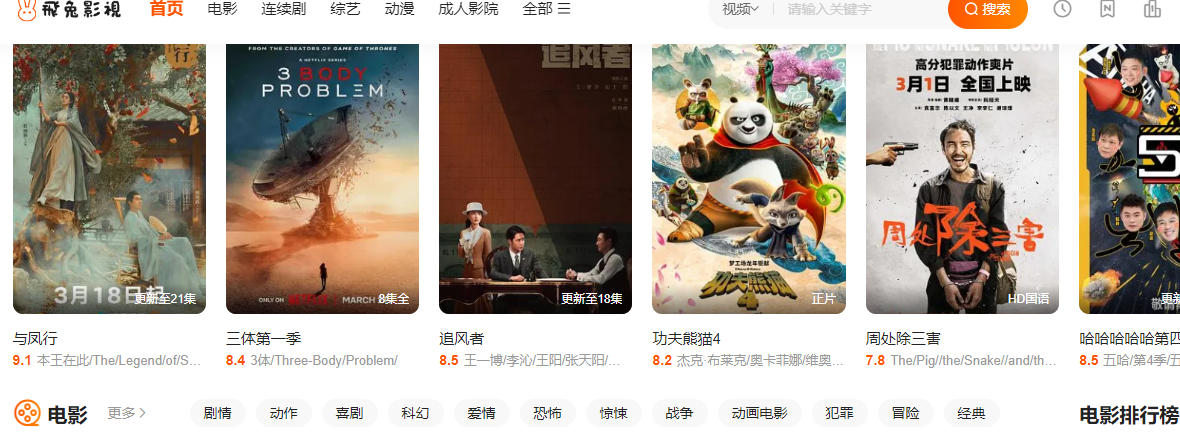Tap 更多 next to 电影 heading
The height and width of the screenshot is (442, 1180).
127,413
